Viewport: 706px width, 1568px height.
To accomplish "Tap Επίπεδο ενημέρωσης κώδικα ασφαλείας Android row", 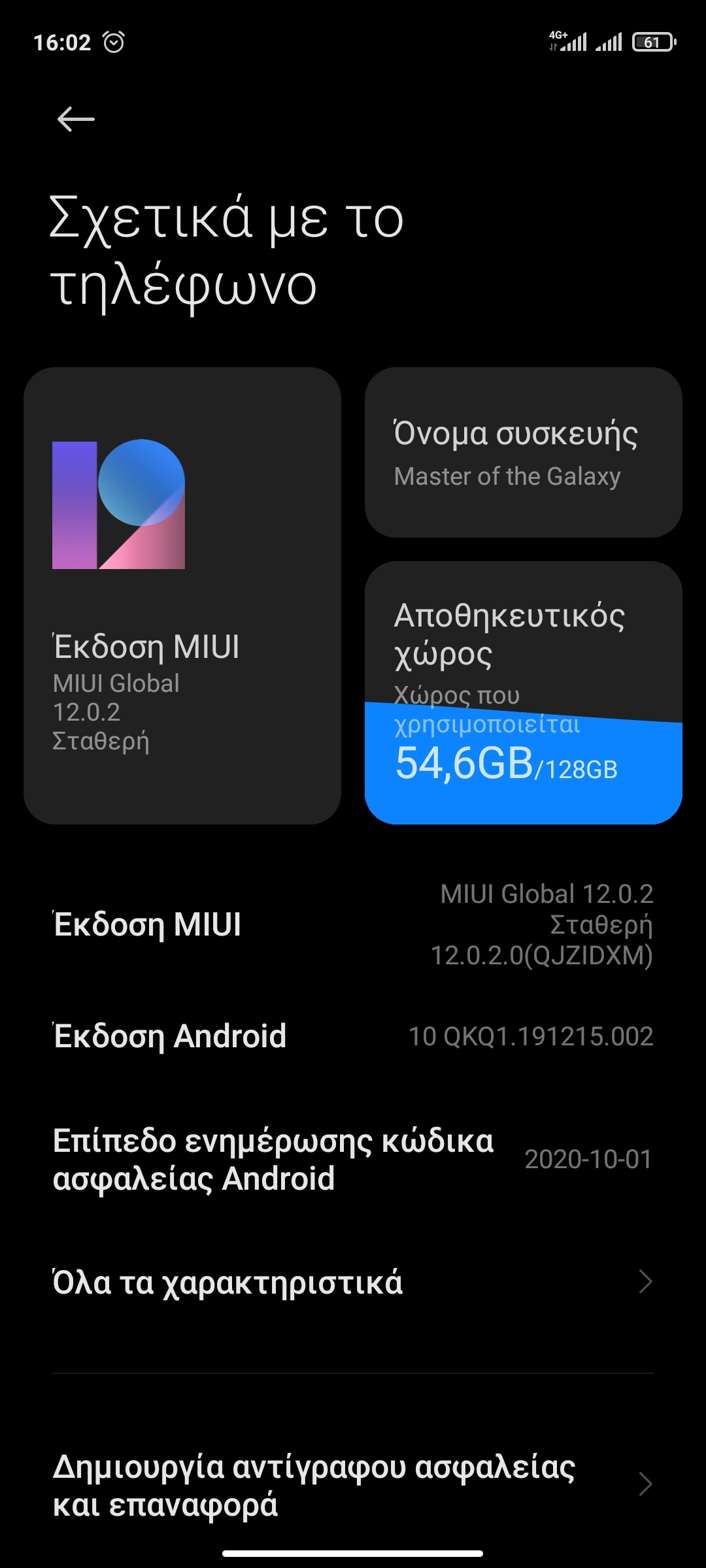I will (x=353, y=1160).
